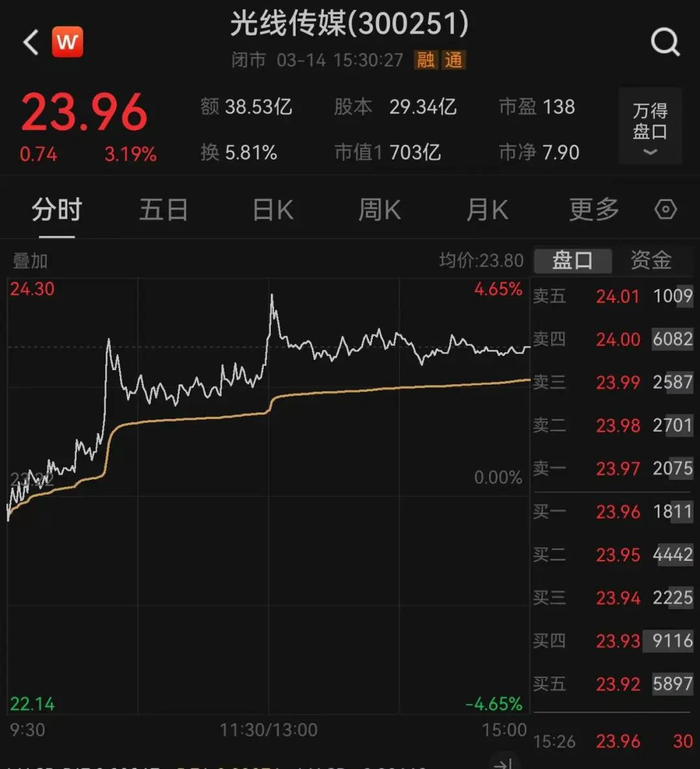Viewport: 700px width, 769px height.
Task: Go back using the arrow icon
Action: click(30, 42)
